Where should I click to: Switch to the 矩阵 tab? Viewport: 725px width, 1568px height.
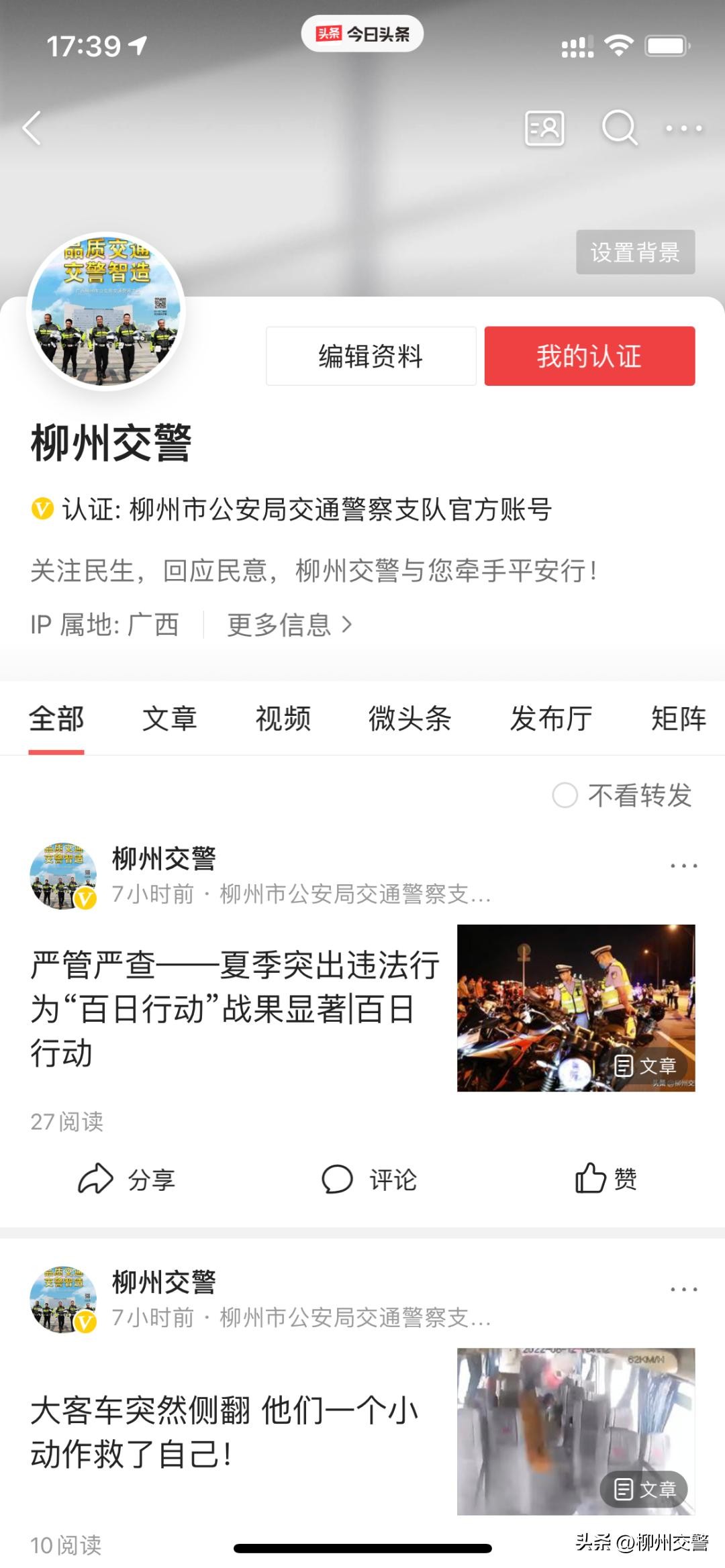point(678,719)
